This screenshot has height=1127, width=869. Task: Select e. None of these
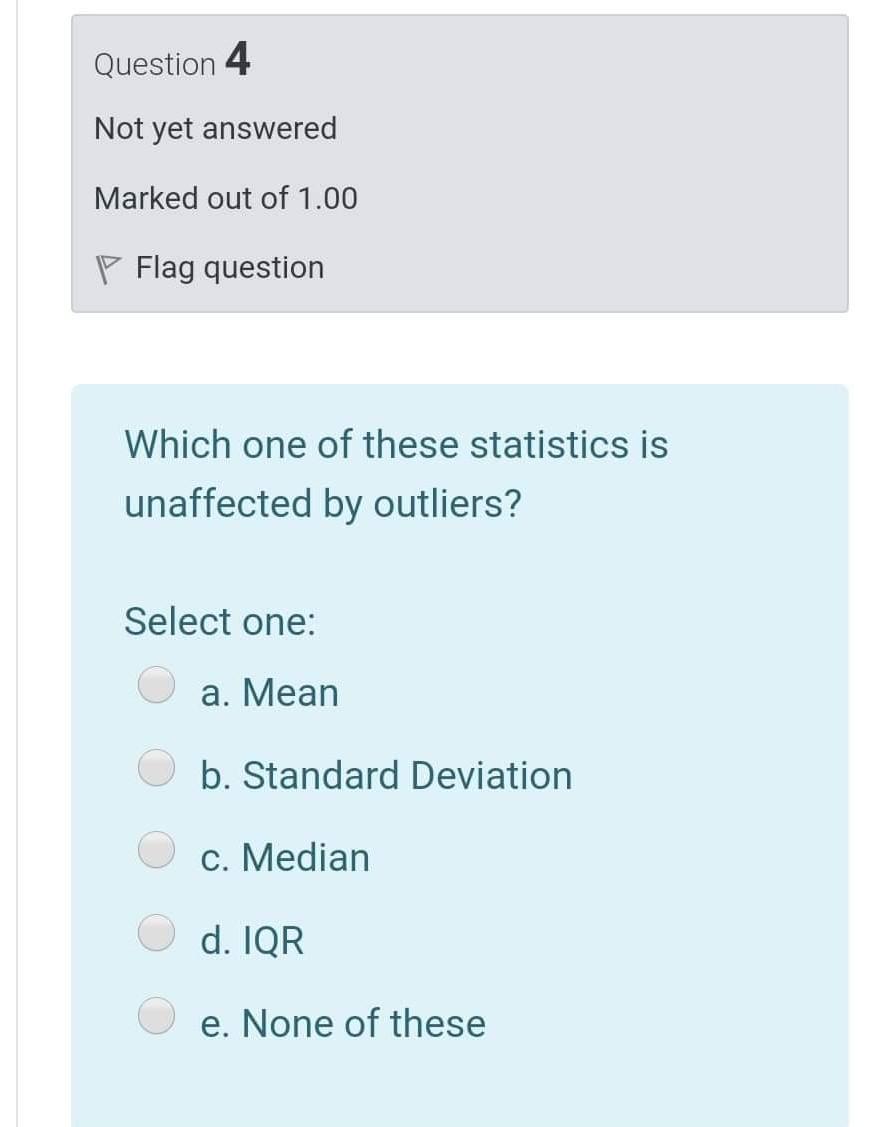156,1016
